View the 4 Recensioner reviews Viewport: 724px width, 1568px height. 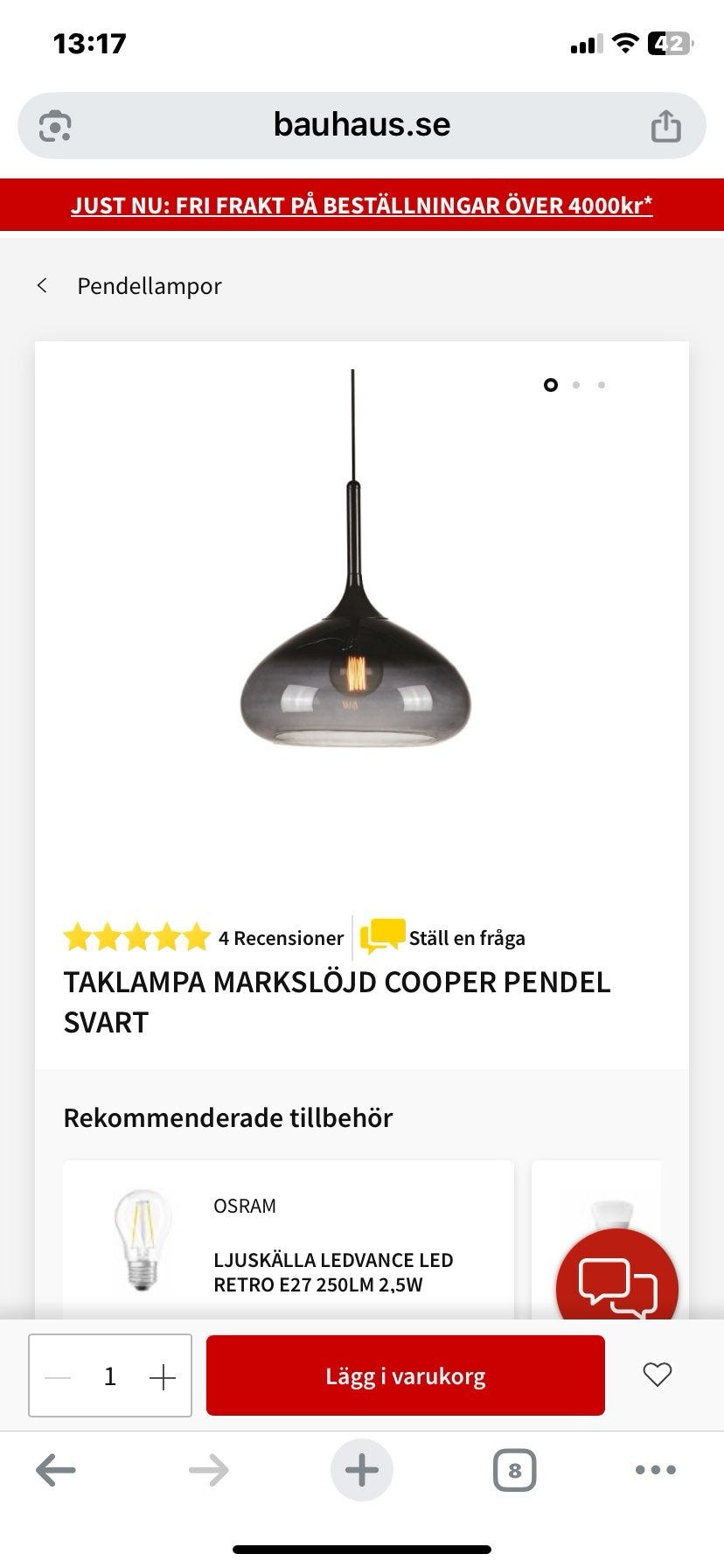(x=281, y=937)
